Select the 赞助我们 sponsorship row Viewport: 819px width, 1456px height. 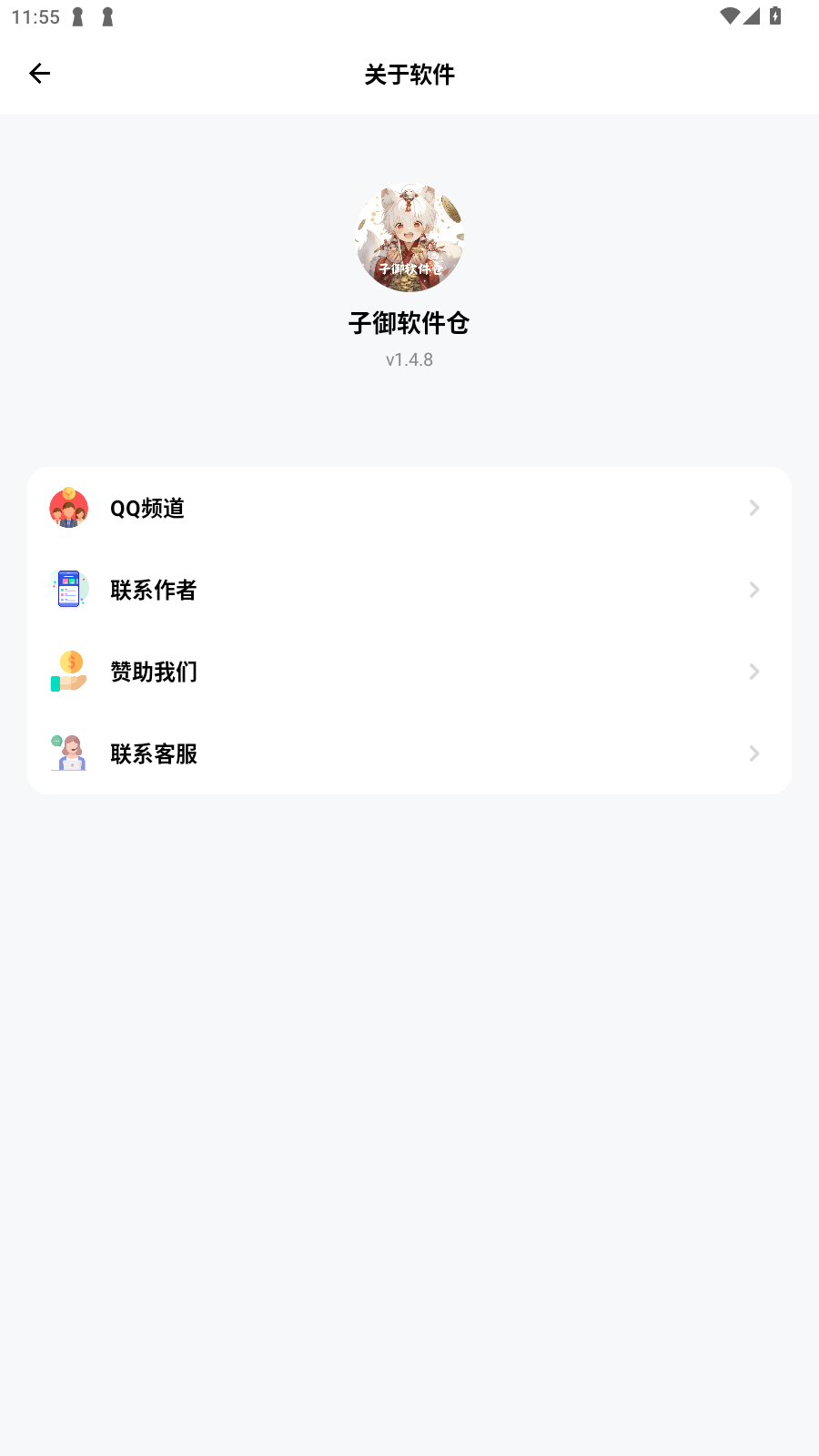(409, 672)
